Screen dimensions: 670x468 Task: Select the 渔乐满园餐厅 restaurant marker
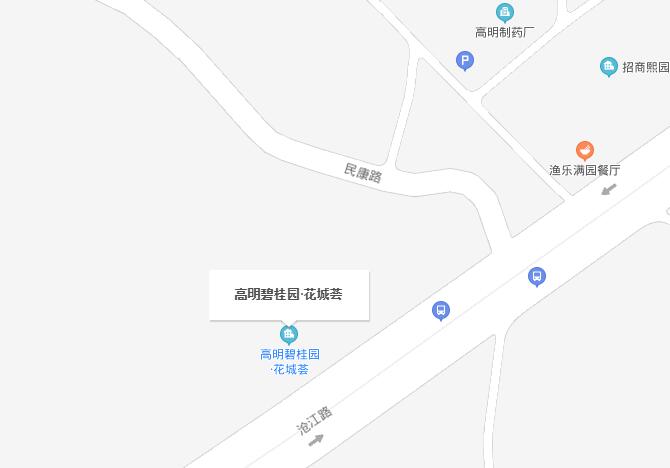click(585, 151)
